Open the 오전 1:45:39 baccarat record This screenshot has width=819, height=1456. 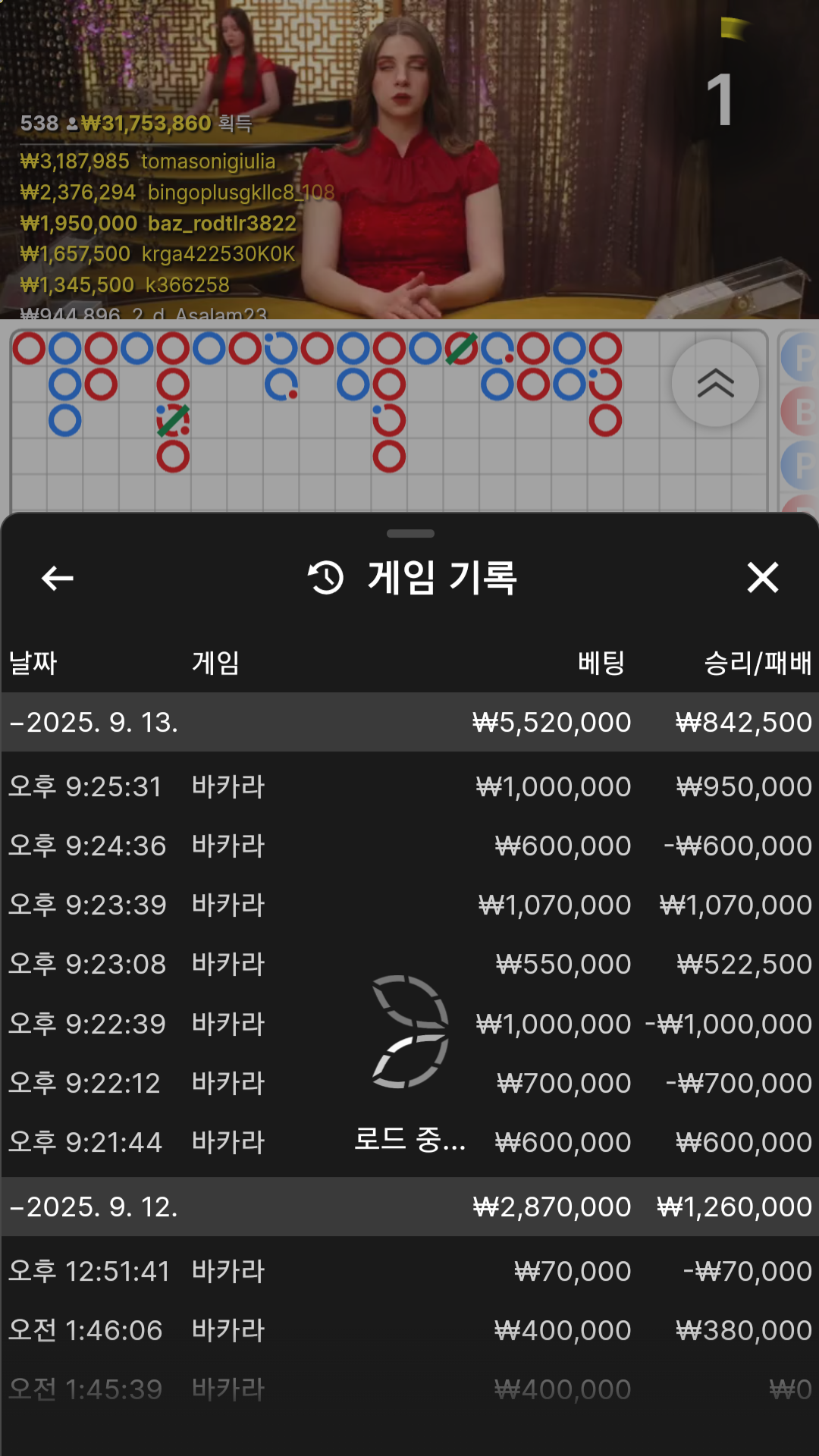pyautogui.click(x=409, y=1389)
